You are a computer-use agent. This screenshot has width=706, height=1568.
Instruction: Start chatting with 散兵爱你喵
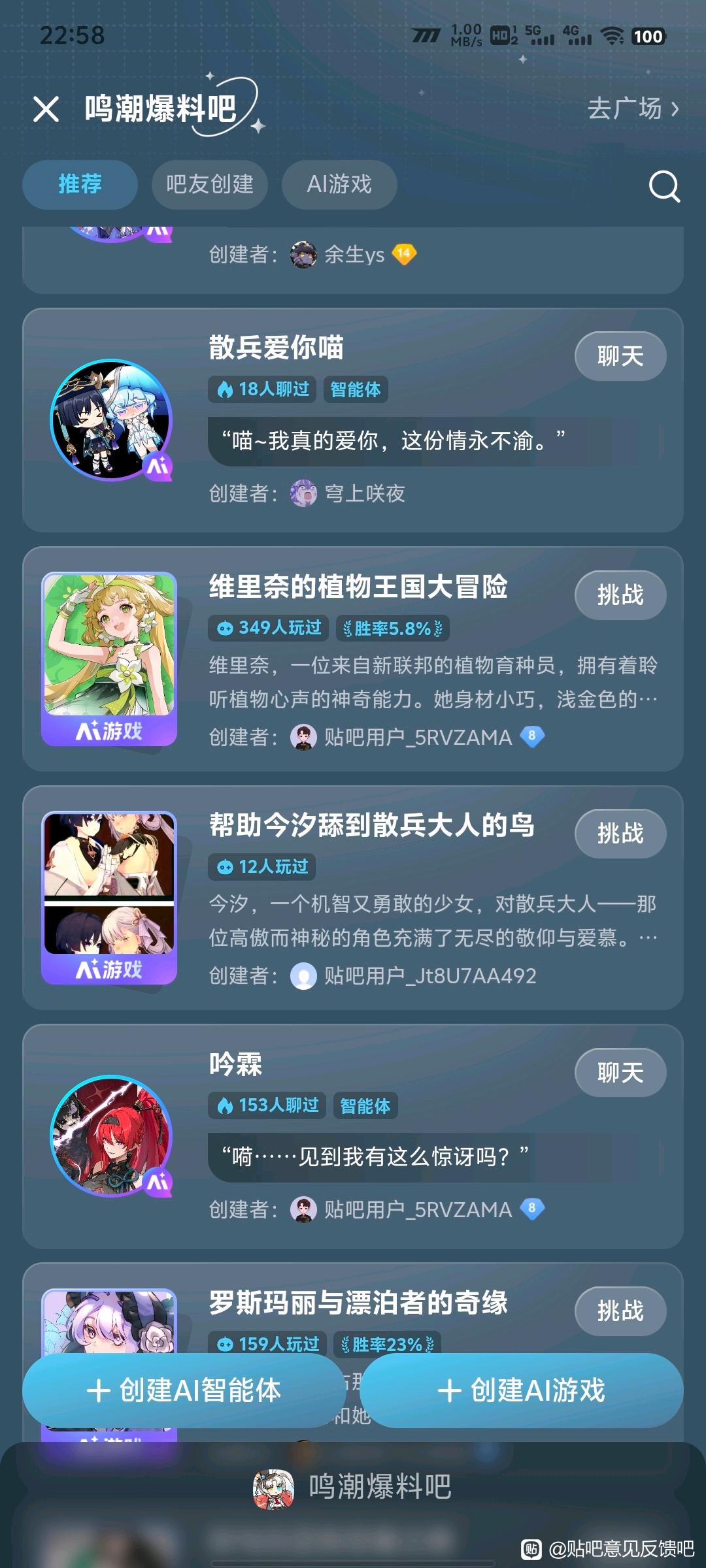tap(620, 357)
